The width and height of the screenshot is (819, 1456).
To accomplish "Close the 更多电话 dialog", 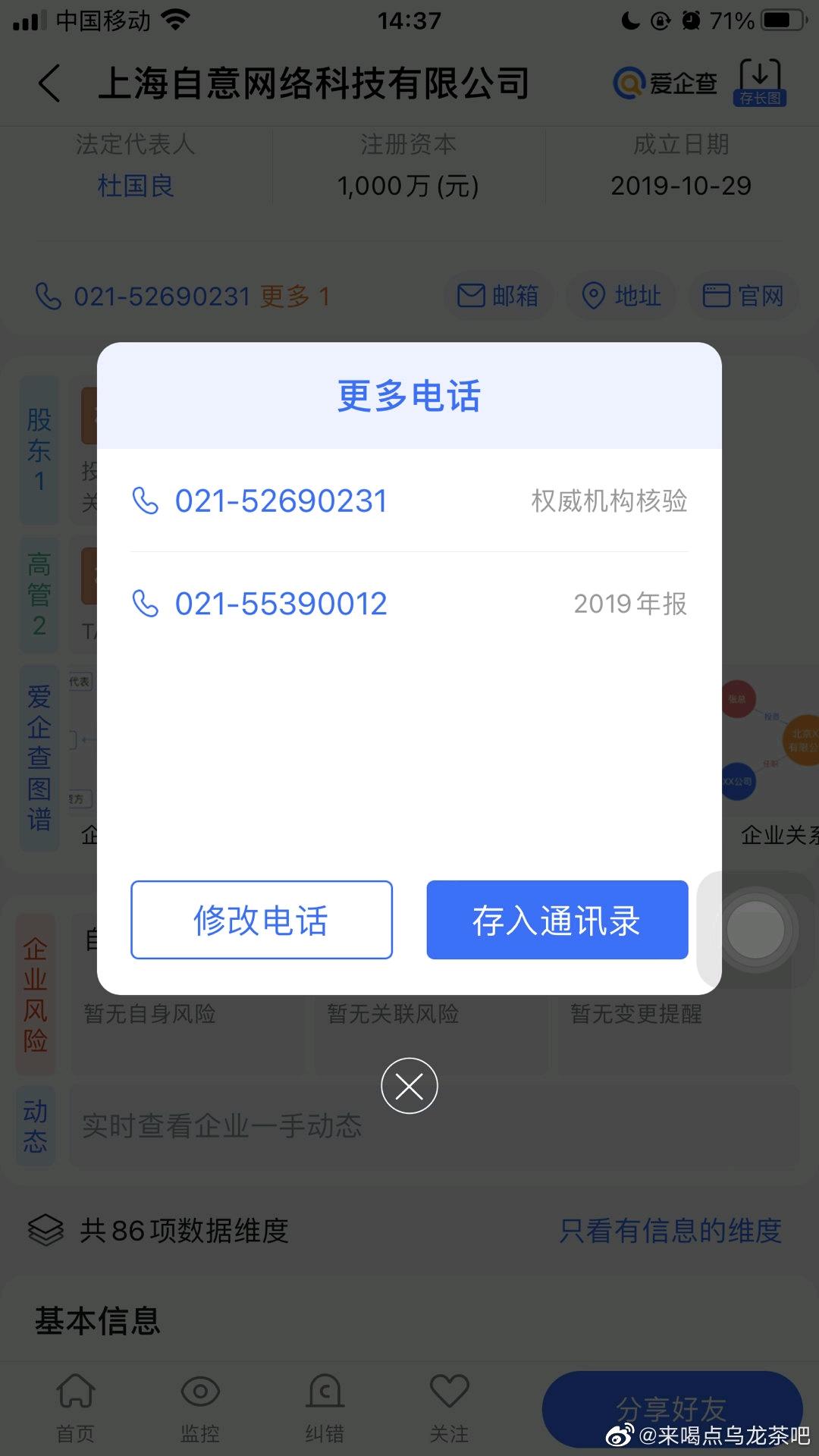I will (409, 1086).
